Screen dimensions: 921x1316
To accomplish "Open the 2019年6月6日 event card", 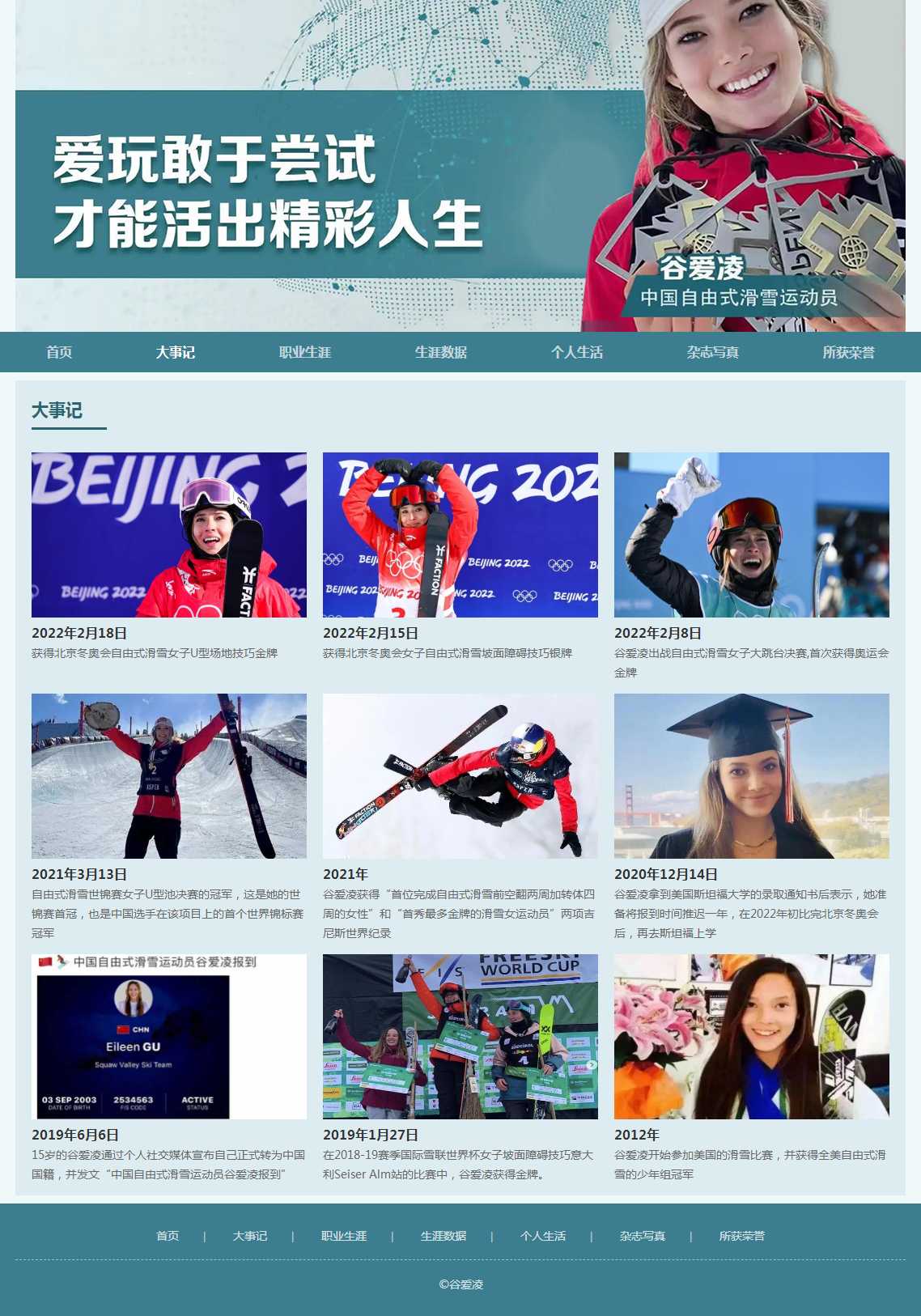I will pos(168,1037).
